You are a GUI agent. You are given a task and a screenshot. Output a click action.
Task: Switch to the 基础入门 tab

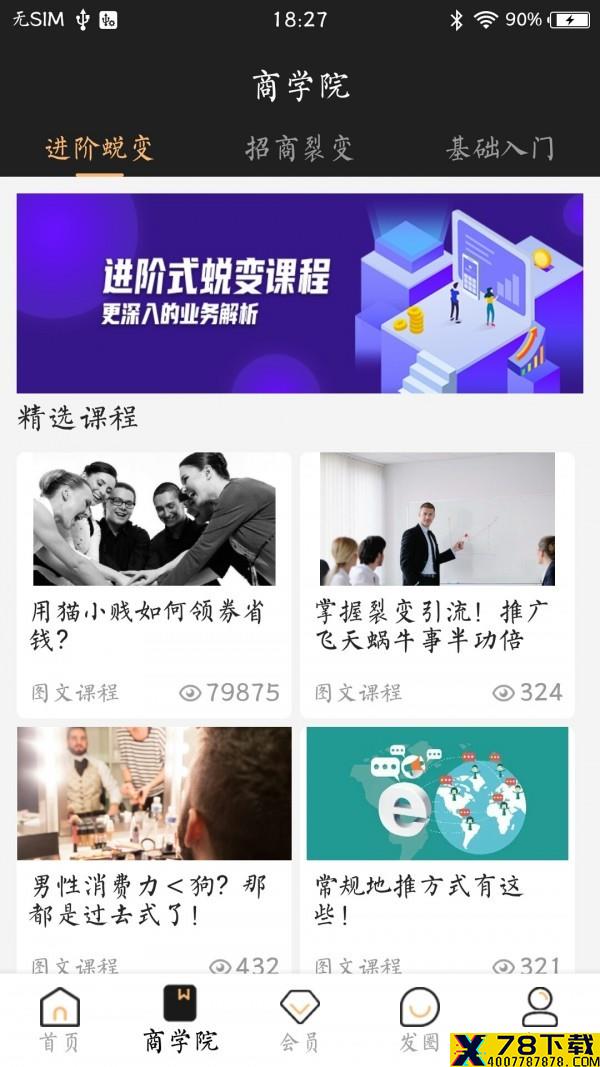[x=500, y=148]
